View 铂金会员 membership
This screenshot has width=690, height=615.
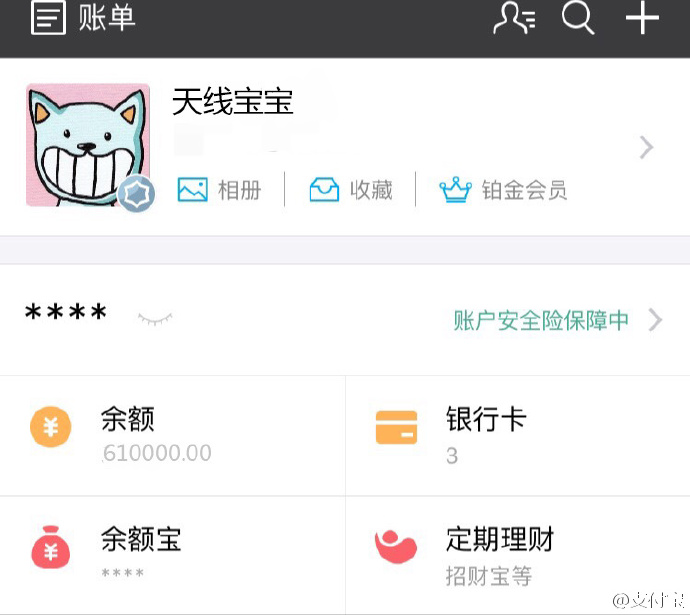[x=503, y=190]
